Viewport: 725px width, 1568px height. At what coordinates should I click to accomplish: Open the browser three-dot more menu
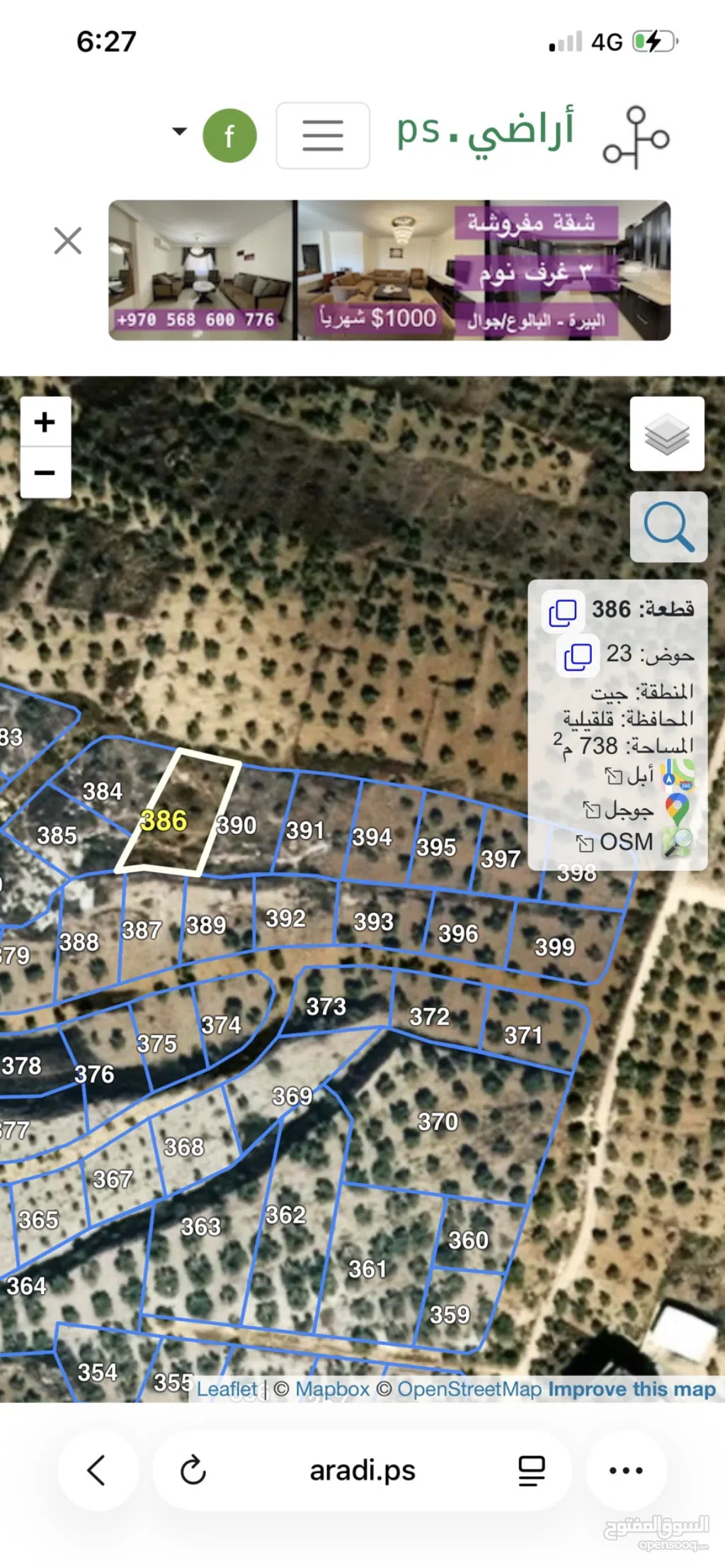coord(626,1470)
